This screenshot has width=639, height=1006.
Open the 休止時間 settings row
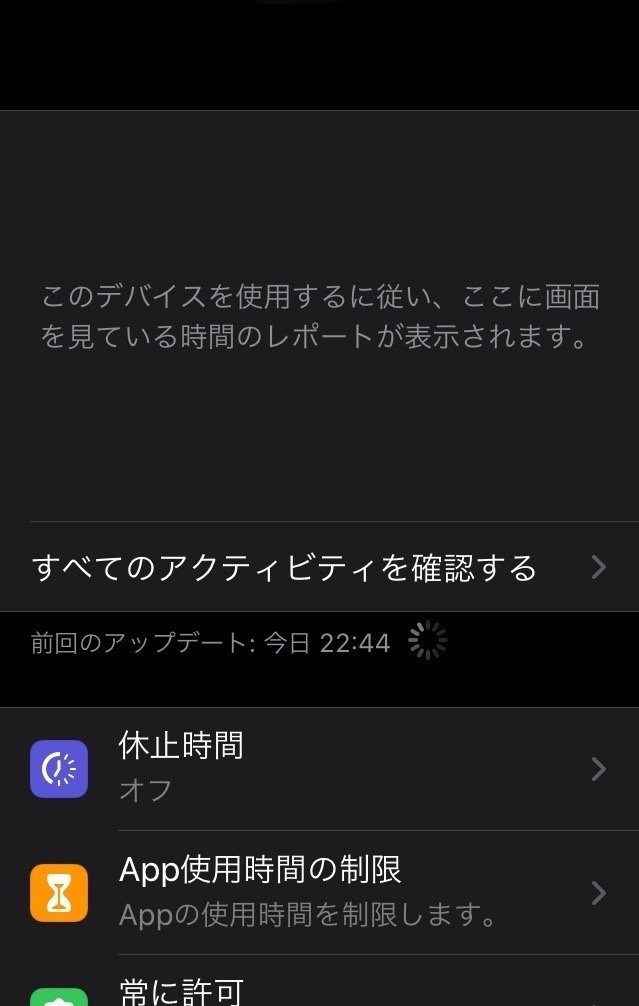(x=319, y=768)
